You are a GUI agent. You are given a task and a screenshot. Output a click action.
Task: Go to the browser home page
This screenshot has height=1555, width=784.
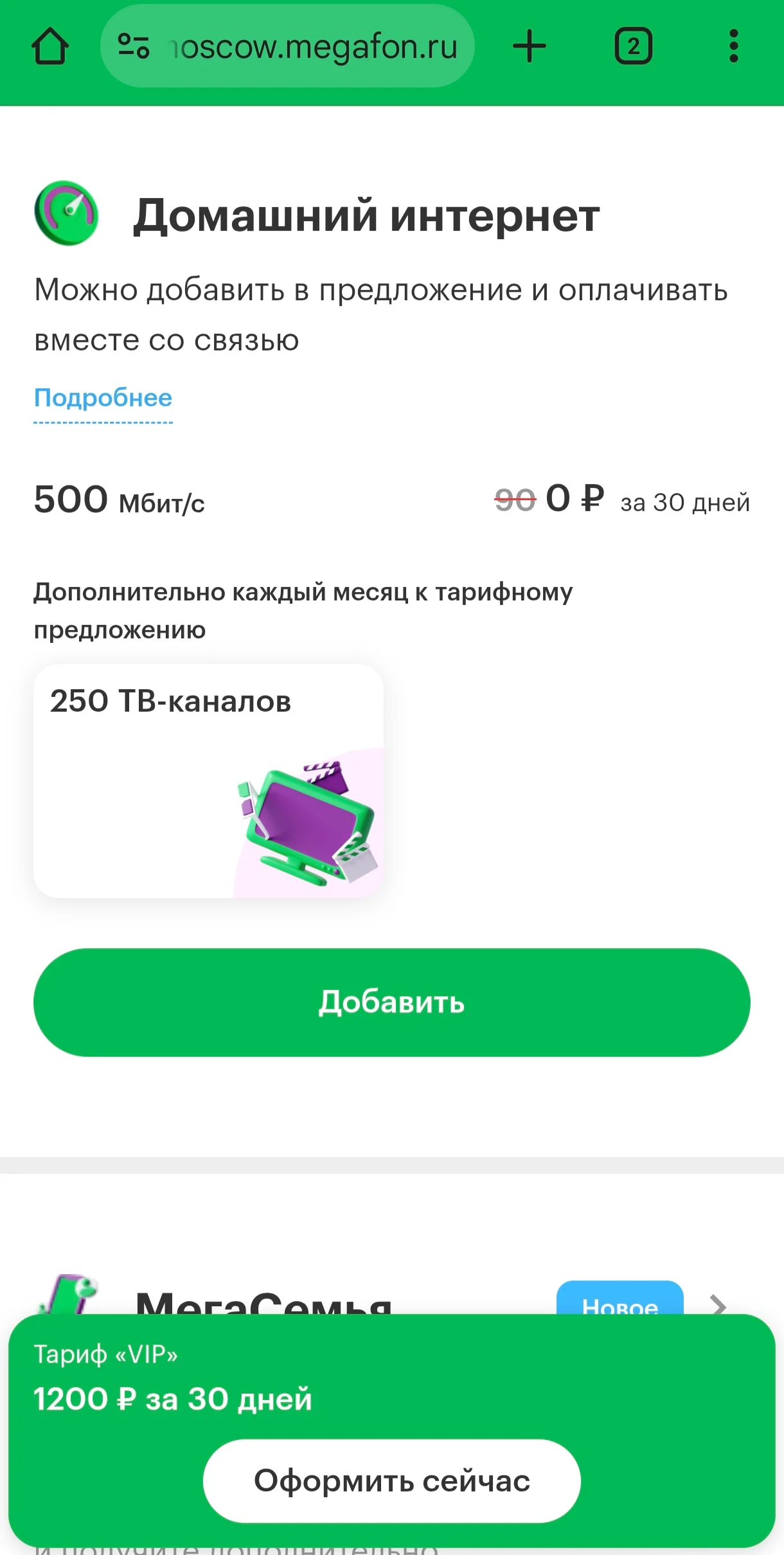click(50, 46)
